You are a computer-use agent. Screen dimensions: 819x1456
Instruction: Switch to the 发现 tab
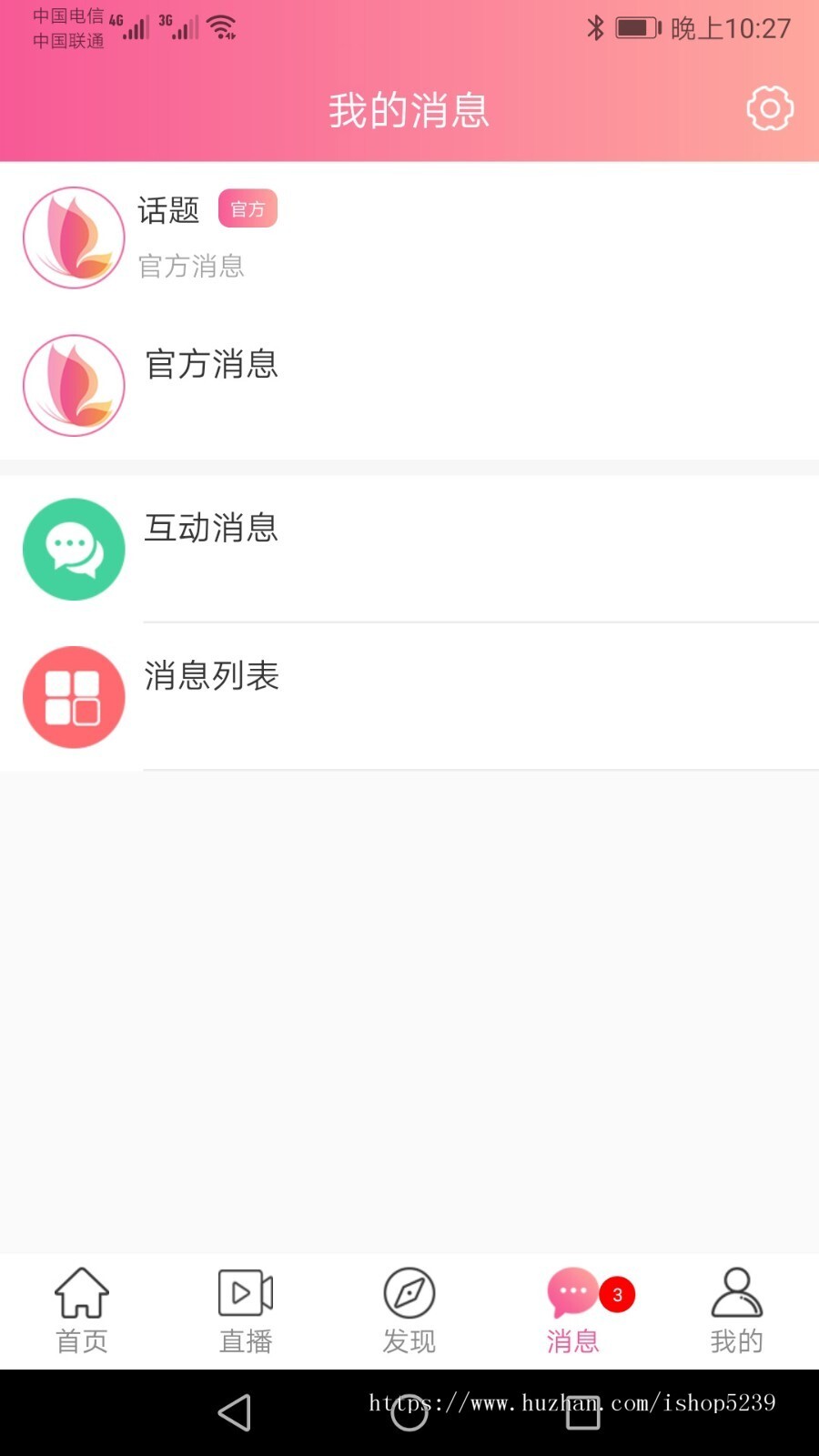[409, 1310]
